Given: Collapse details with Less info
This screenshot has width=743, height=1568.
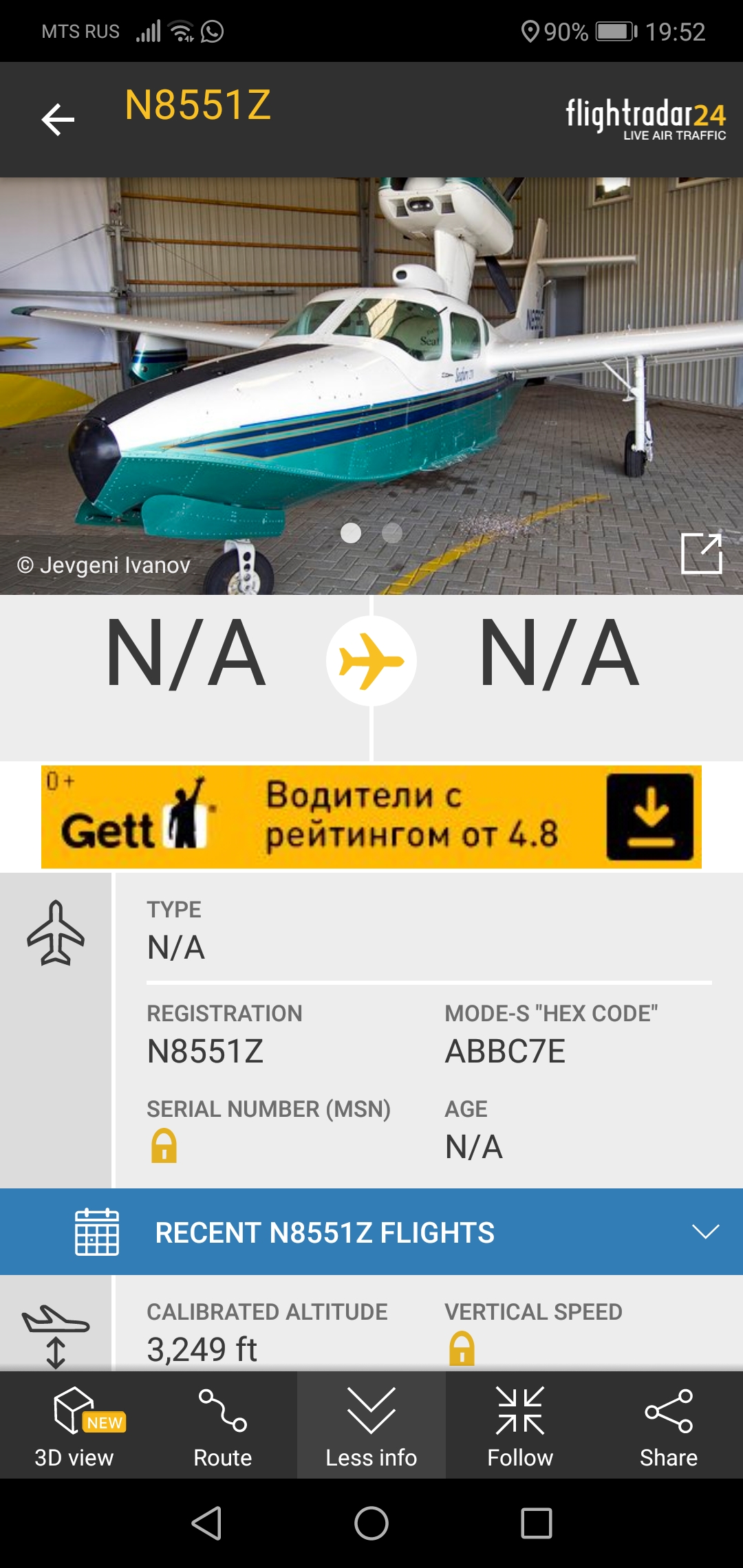Looking at the screenshot, I should tap(371, 1425).
